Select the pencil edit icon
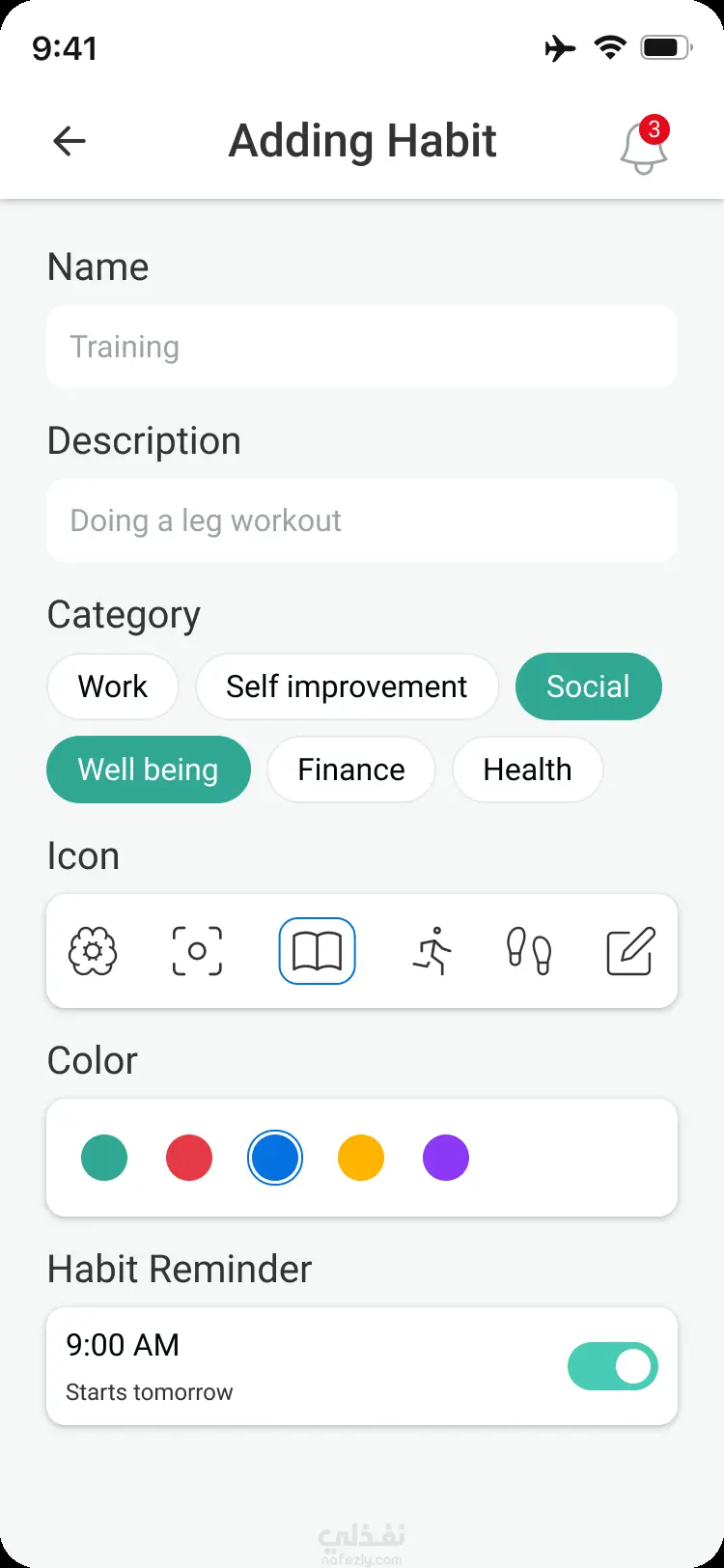This screenshot has width=724, height=1568. click(x=630, y=951)
